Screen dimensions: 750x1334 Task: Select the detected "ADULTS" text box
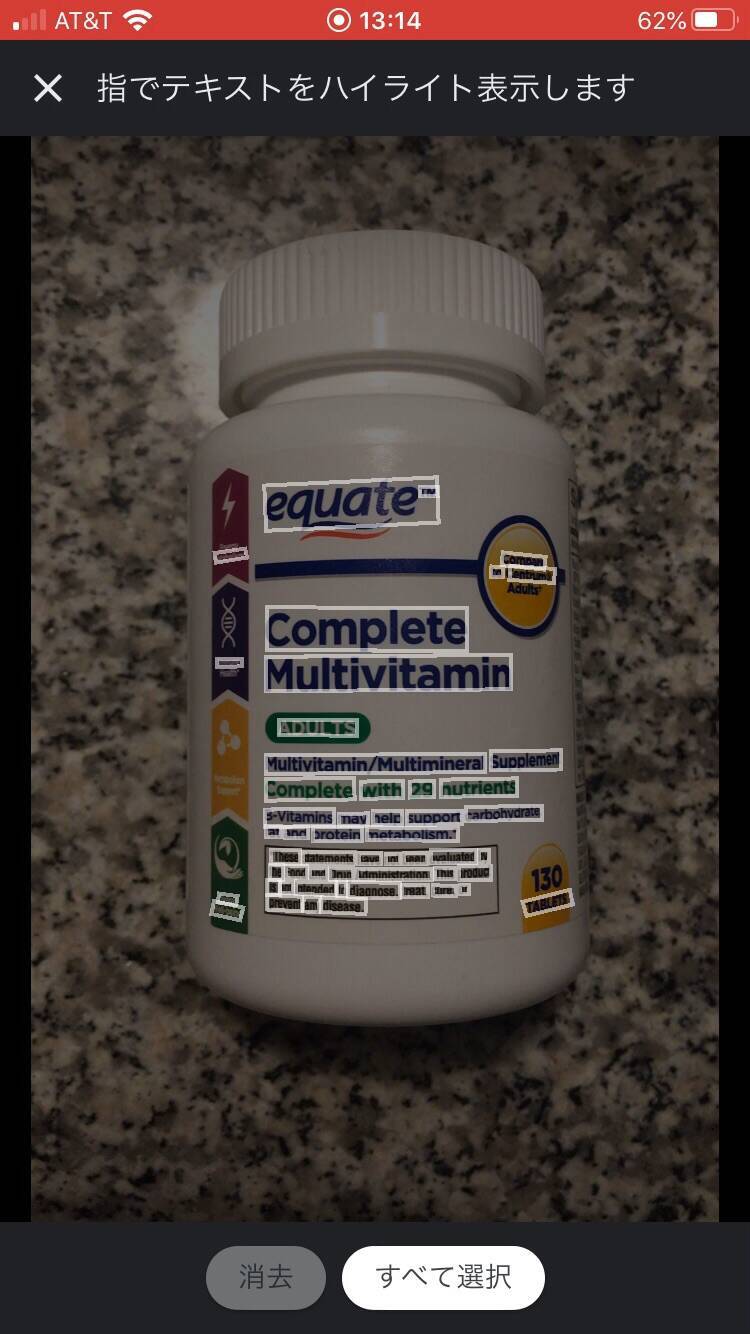point(317,727)
